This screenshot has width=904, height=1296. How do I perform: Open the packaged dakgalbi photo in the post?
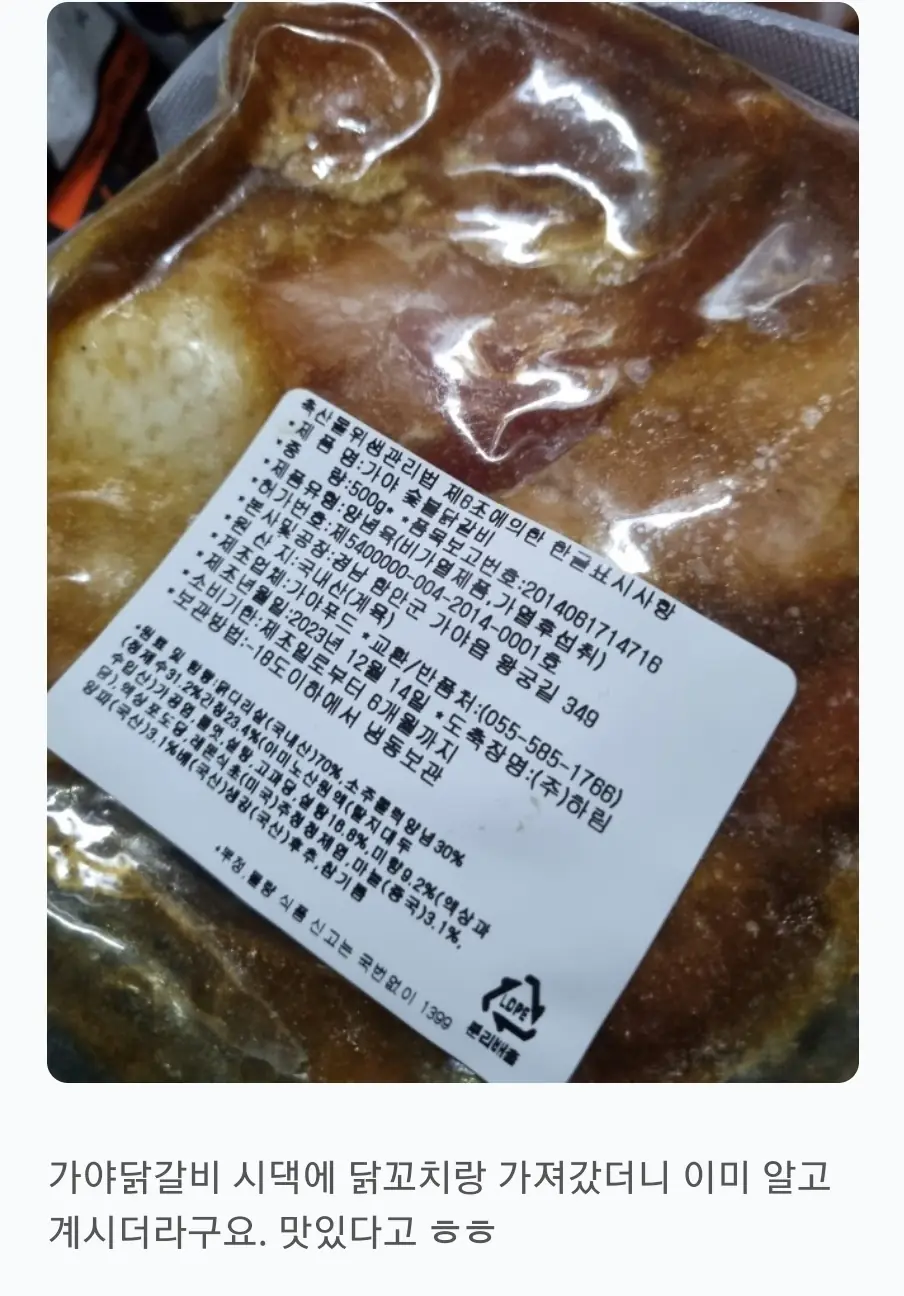(452, 542)
